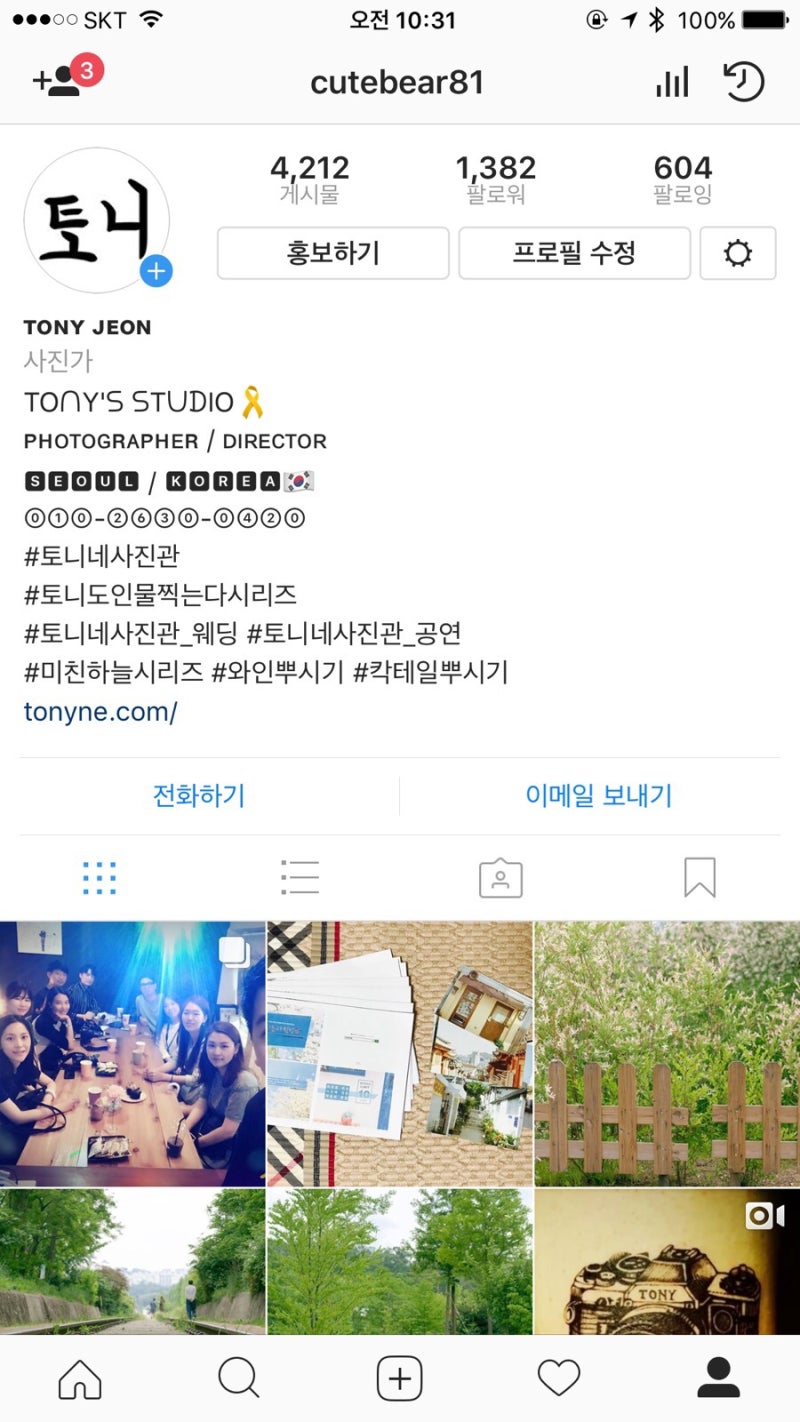Open the wooden fence and grass photo
Viewport: 800px width, 1422px height.
(667, 1054)
